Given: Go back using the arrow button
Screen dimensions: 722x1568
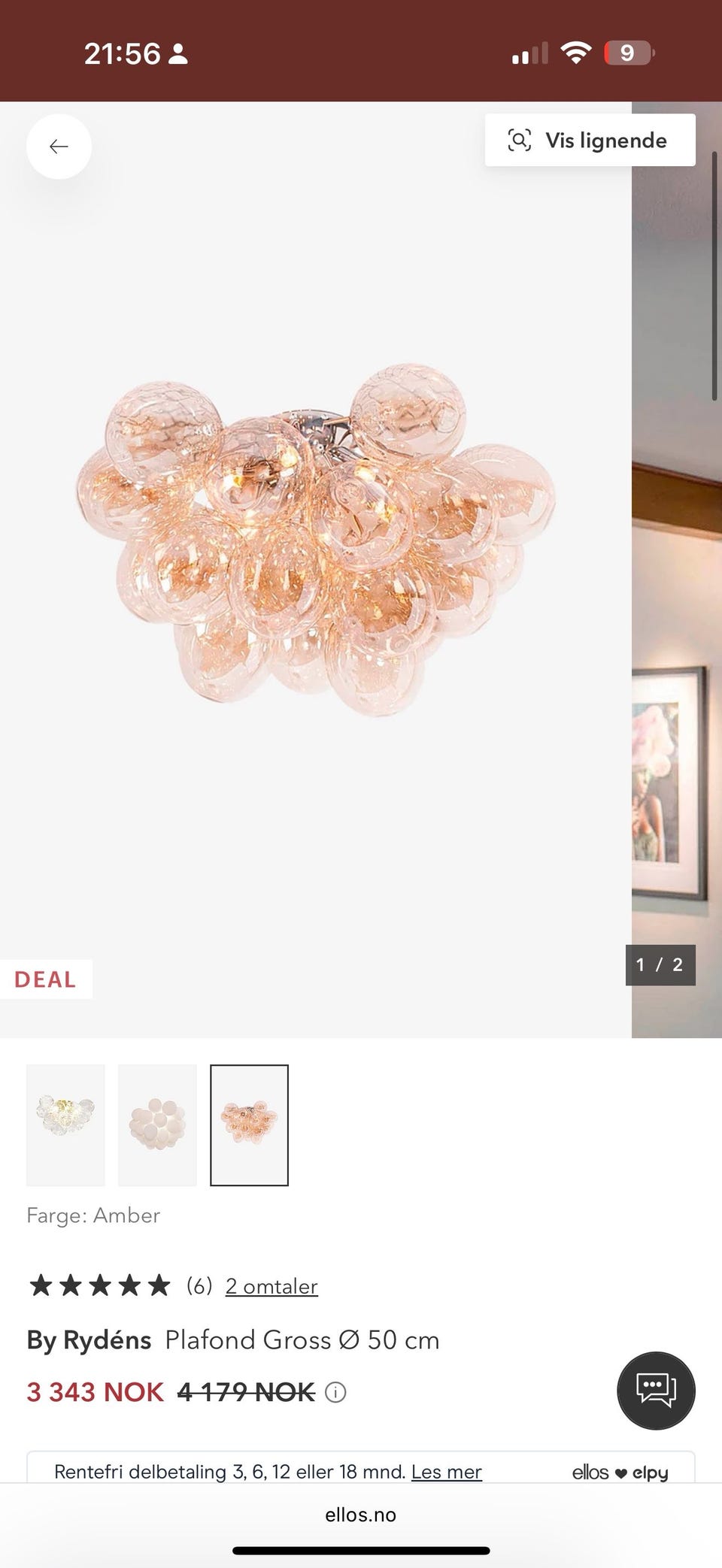Looking at the screenshot, I should 59,147.
